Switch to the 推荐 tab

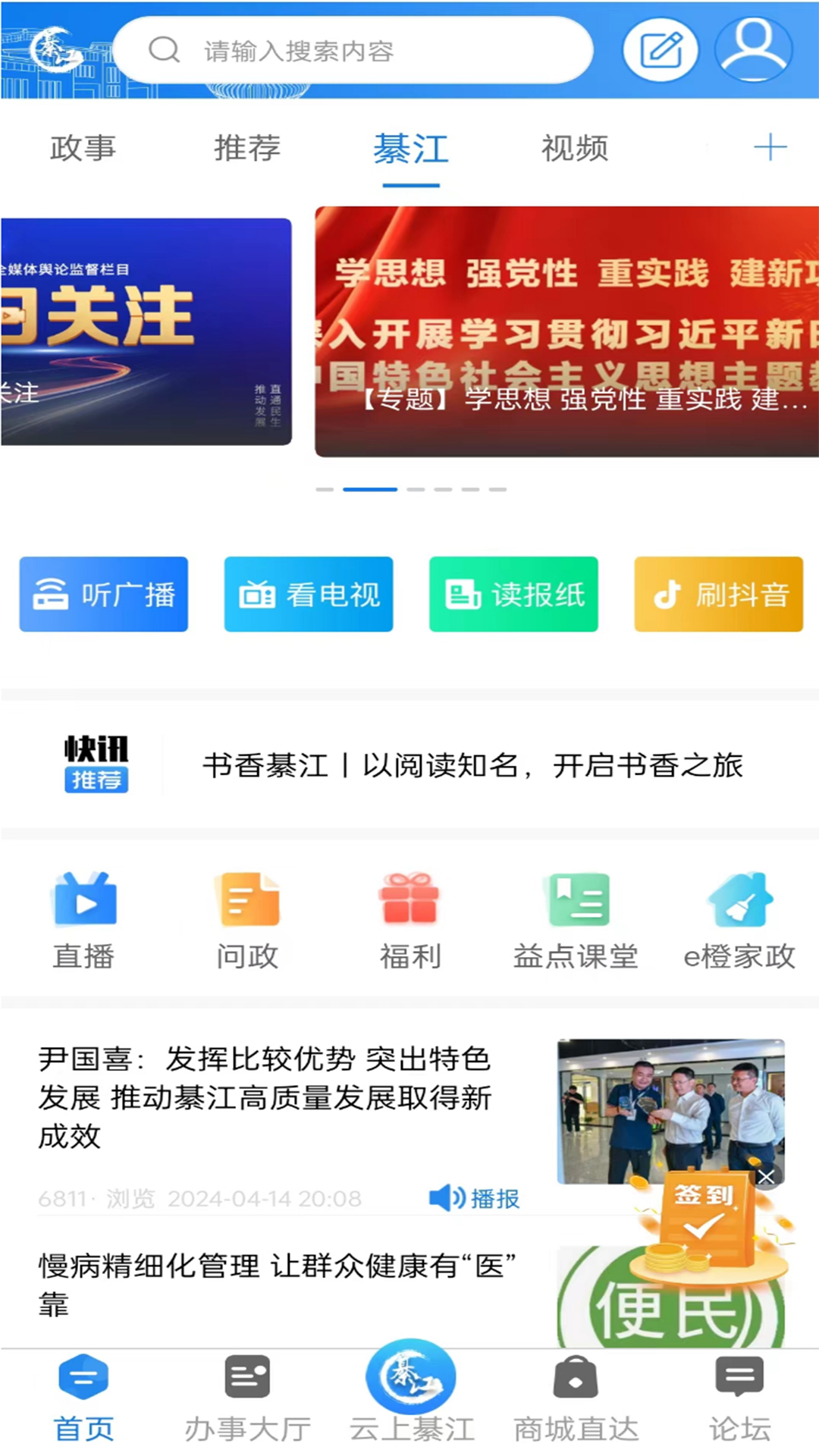(247, 148)
